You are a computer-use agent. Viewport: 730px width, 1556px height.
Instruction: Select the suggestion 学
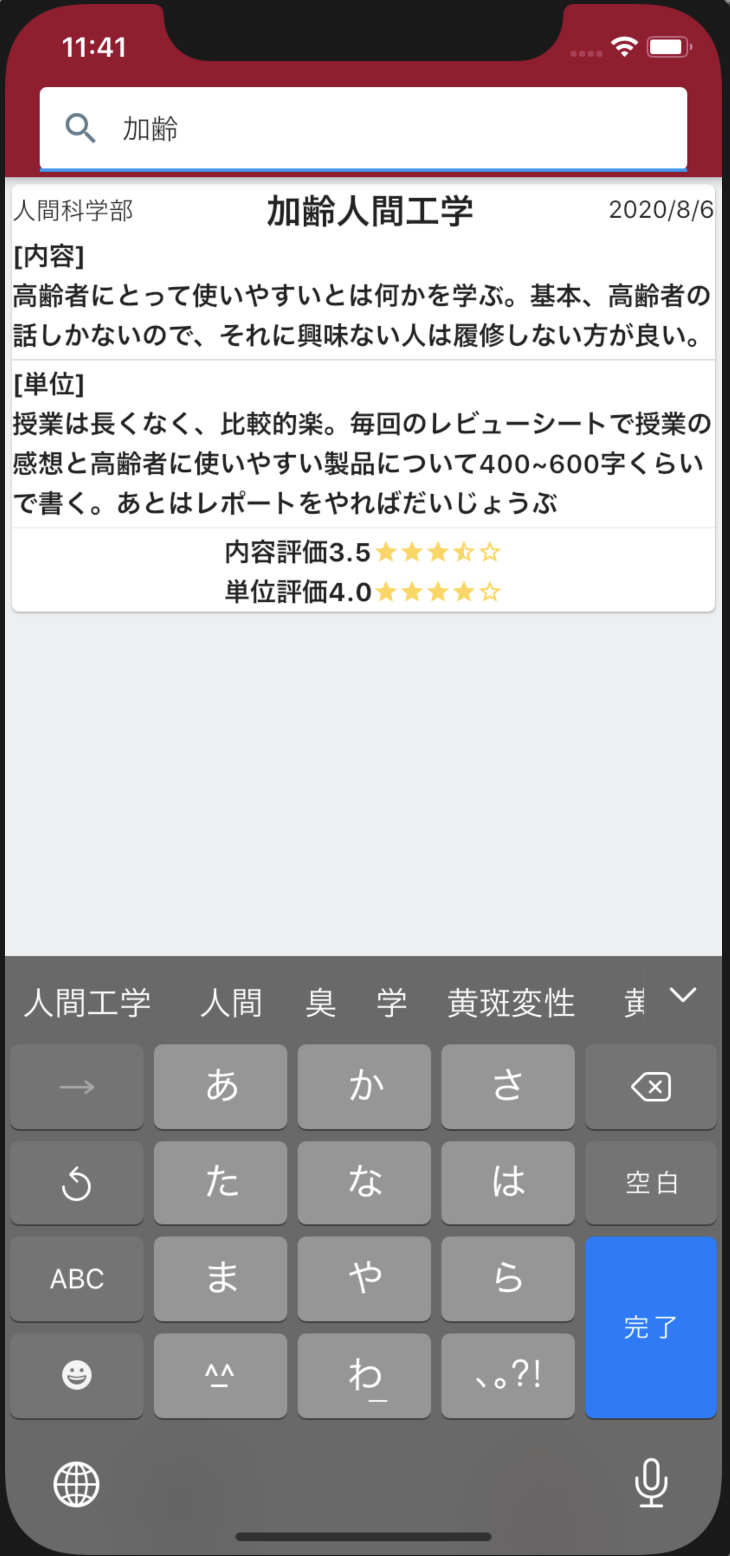[392, 1003]
